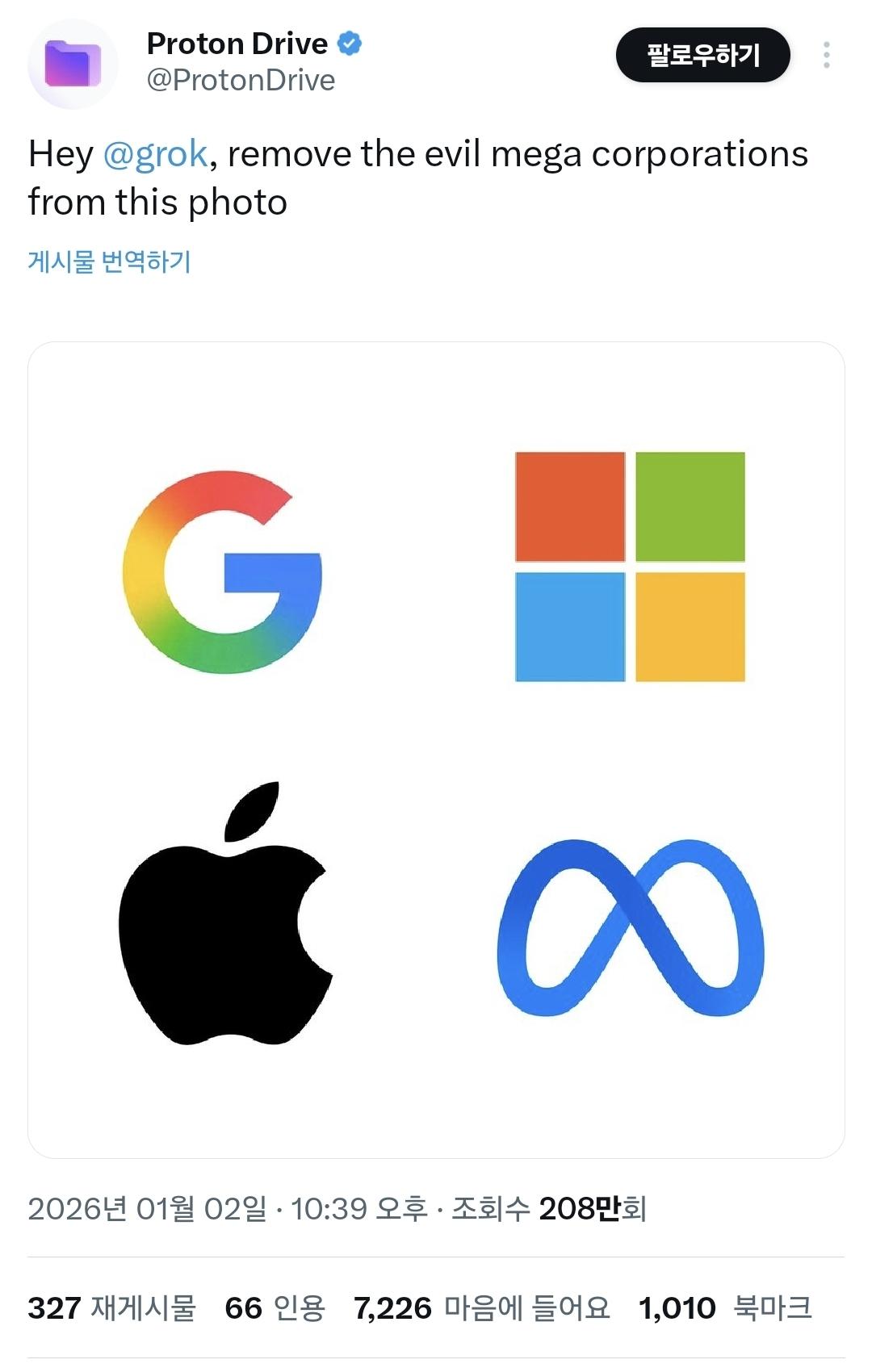Tap 게시물 번역하기 to translate post

tap(110, 261)
